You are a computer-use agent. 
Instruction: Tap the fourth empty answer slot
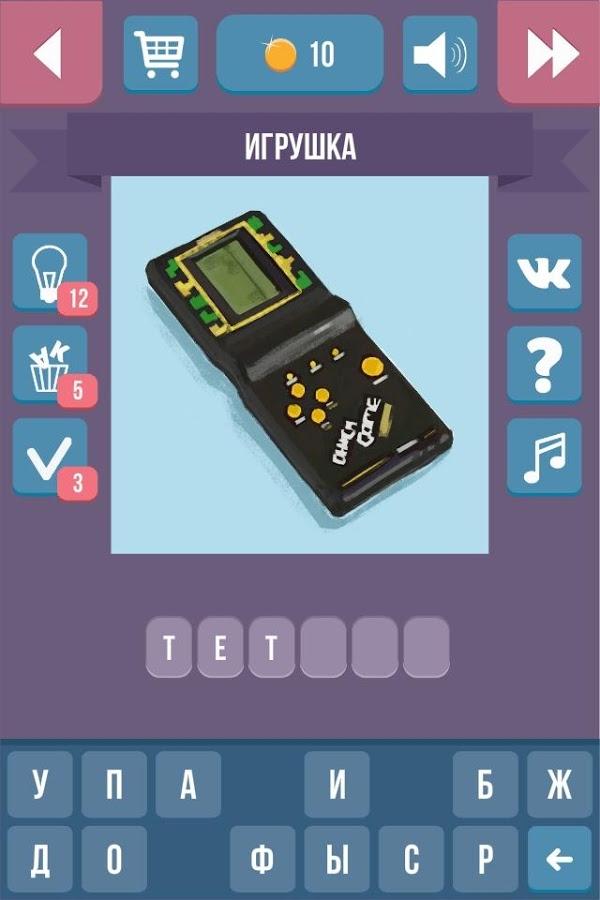[323, 647]
